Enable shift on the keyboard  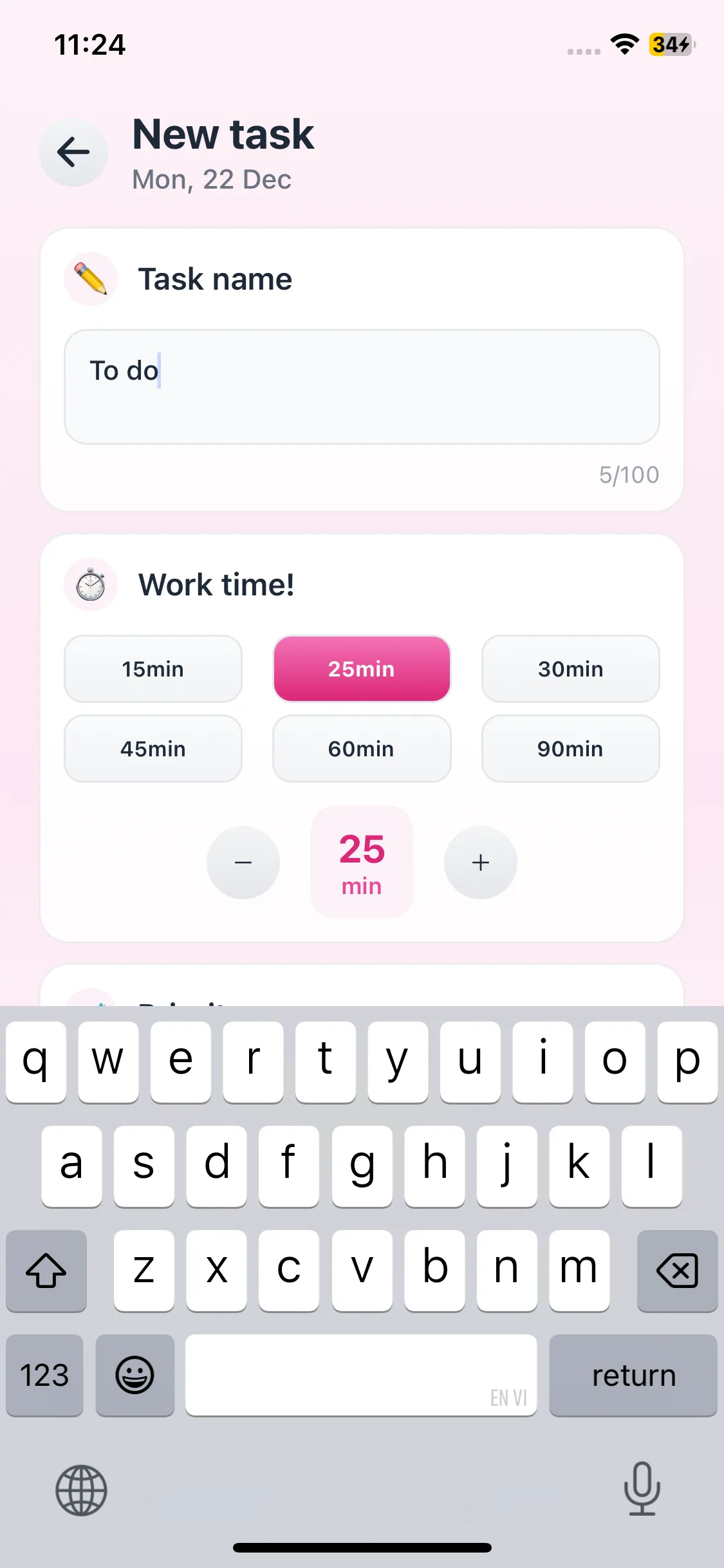[x=46, y=1271]
